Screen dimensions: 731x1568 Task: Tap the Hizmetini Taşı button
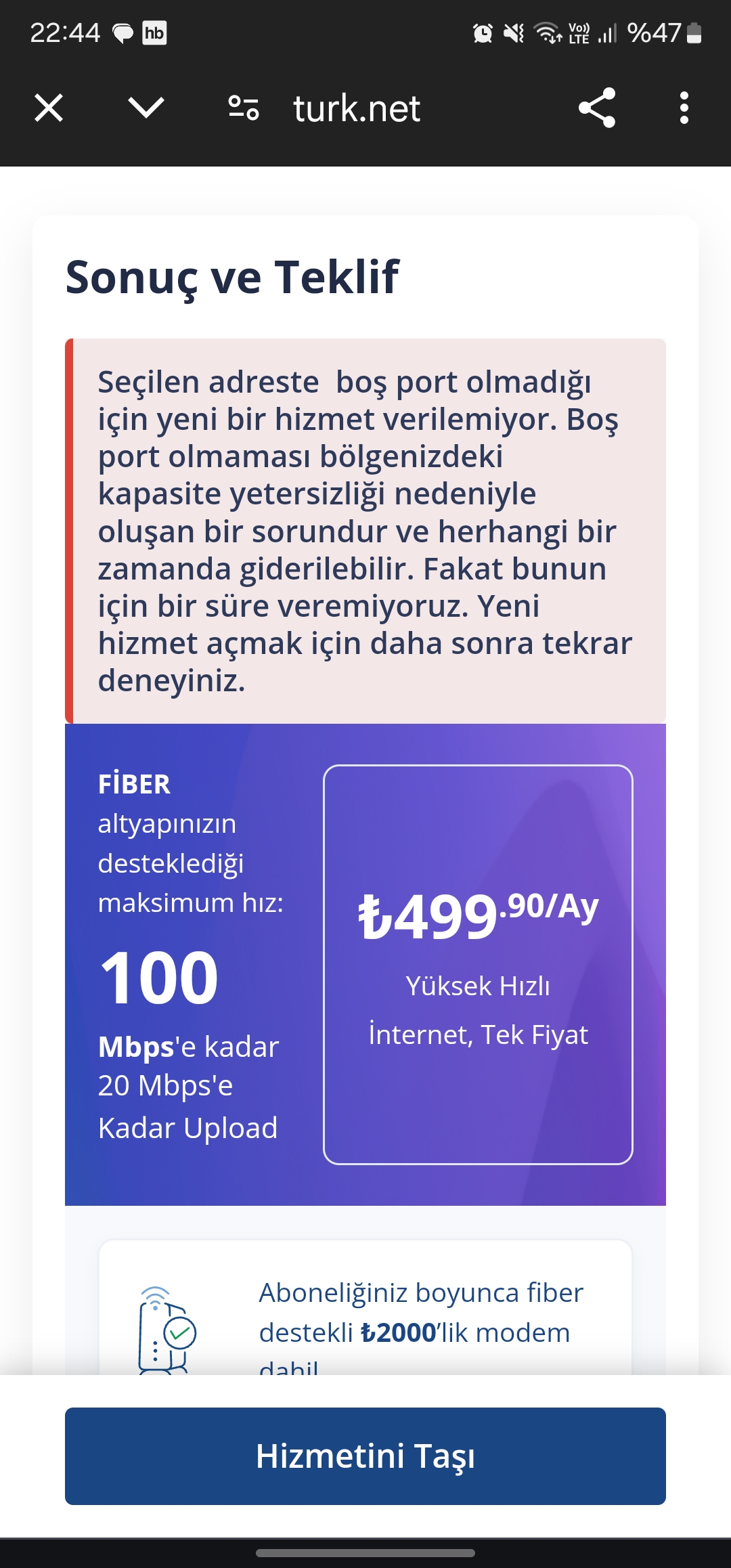click(365, 1456)
